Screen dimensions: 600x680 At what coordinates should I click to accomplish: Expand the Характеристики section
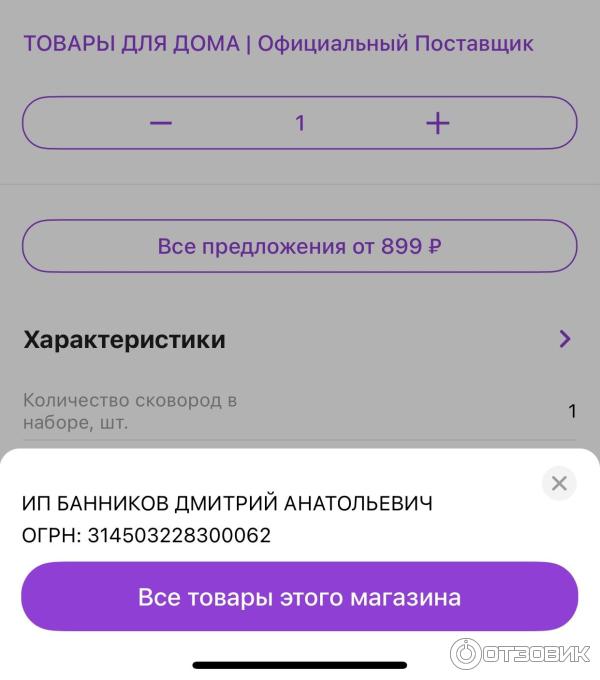click(x=565, y=339)
